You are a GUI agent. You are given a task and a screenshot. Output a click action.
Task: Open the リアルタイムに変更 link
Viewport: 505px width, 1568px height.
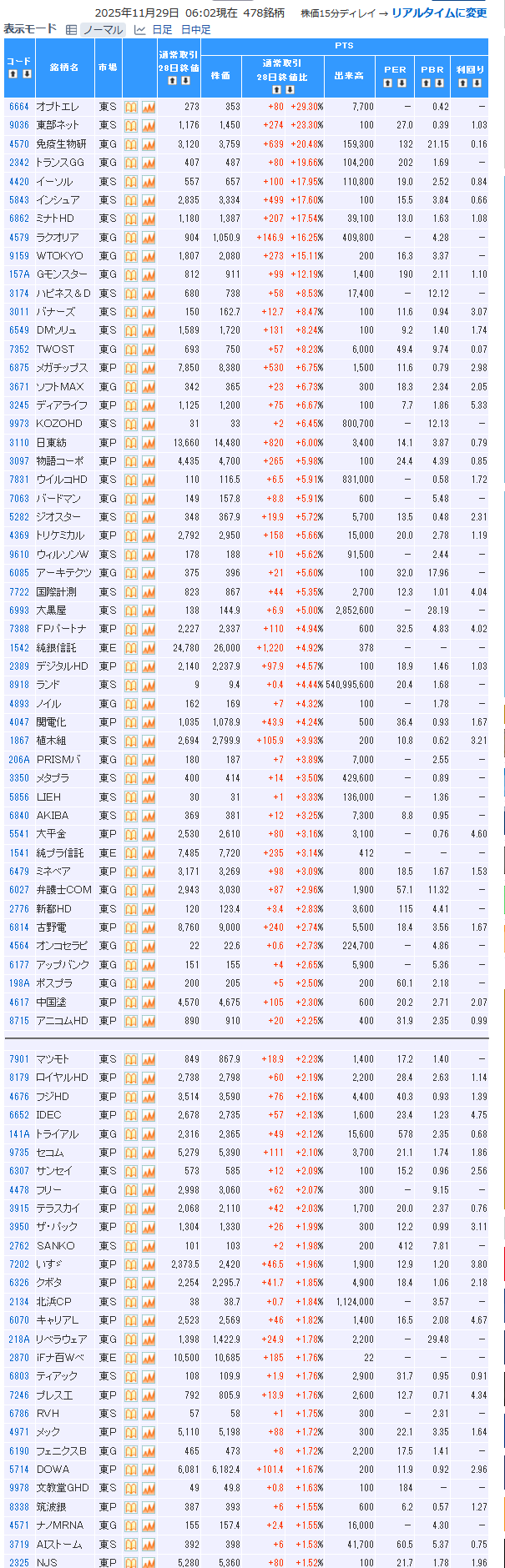tap(439, 13)
